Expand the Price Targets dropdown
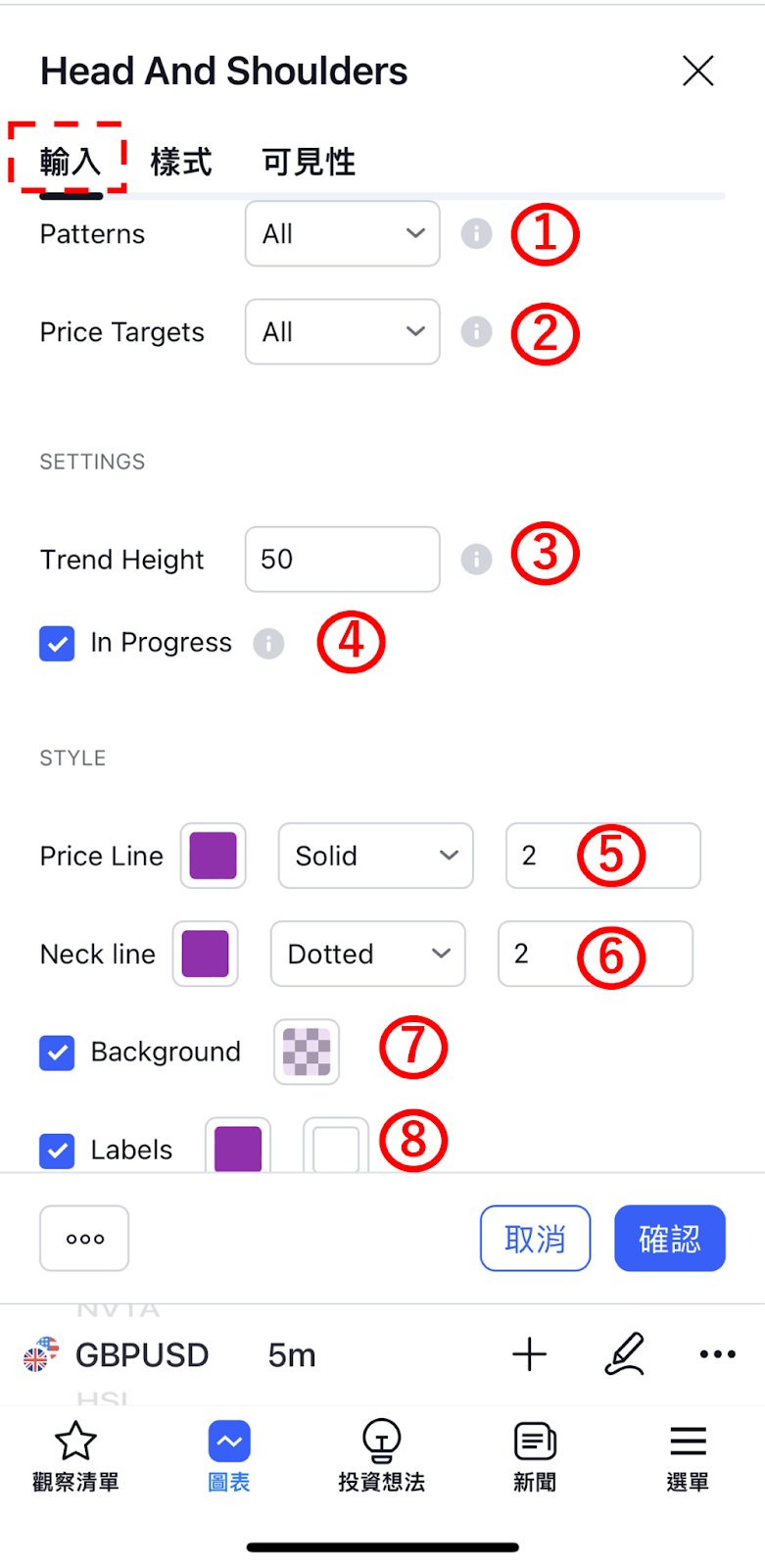The height and width of the screenshot is (1568, 765). point(343,331)
